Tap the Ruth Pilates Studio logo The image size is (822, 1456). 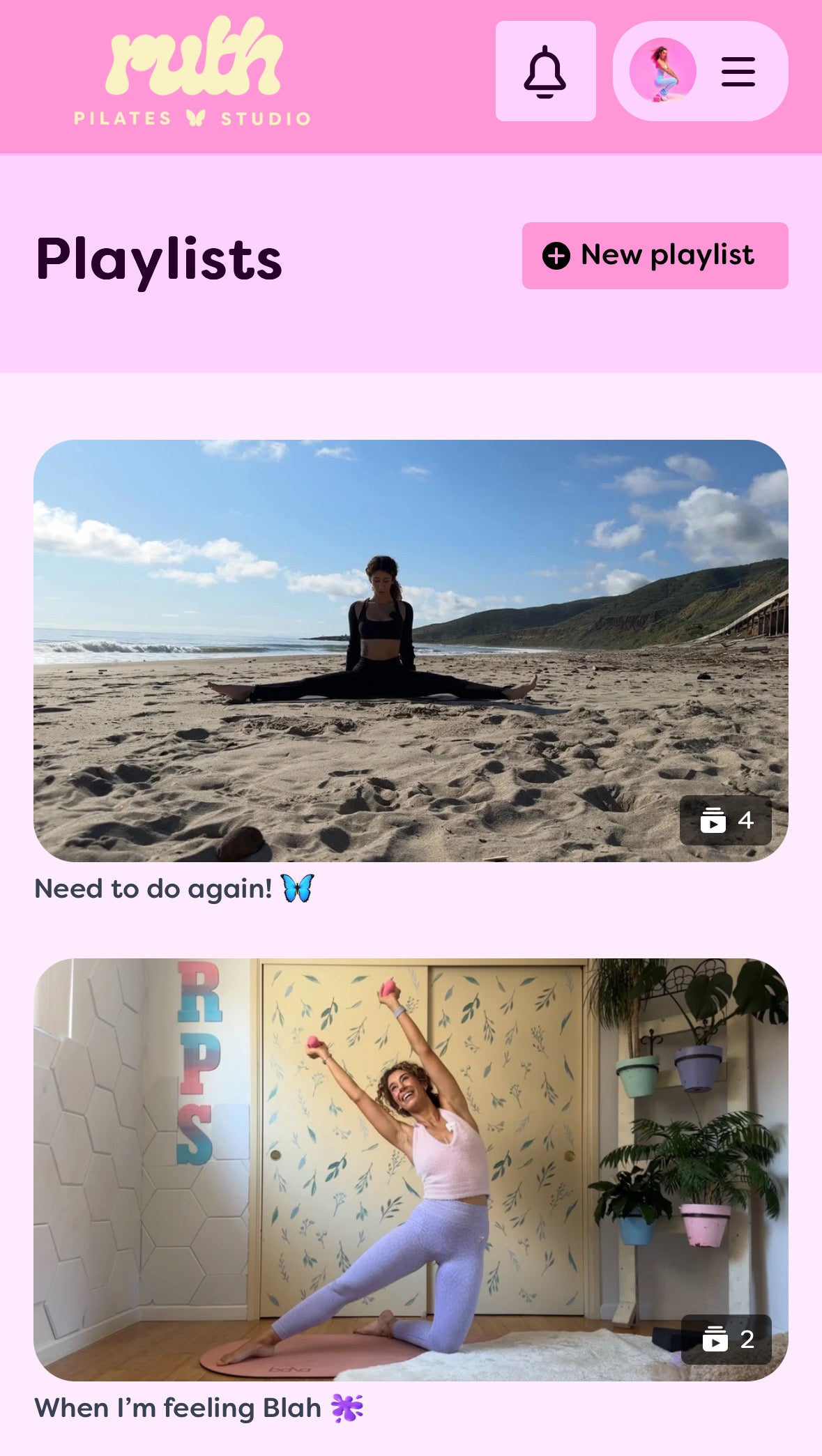click(x=193, y=72)
